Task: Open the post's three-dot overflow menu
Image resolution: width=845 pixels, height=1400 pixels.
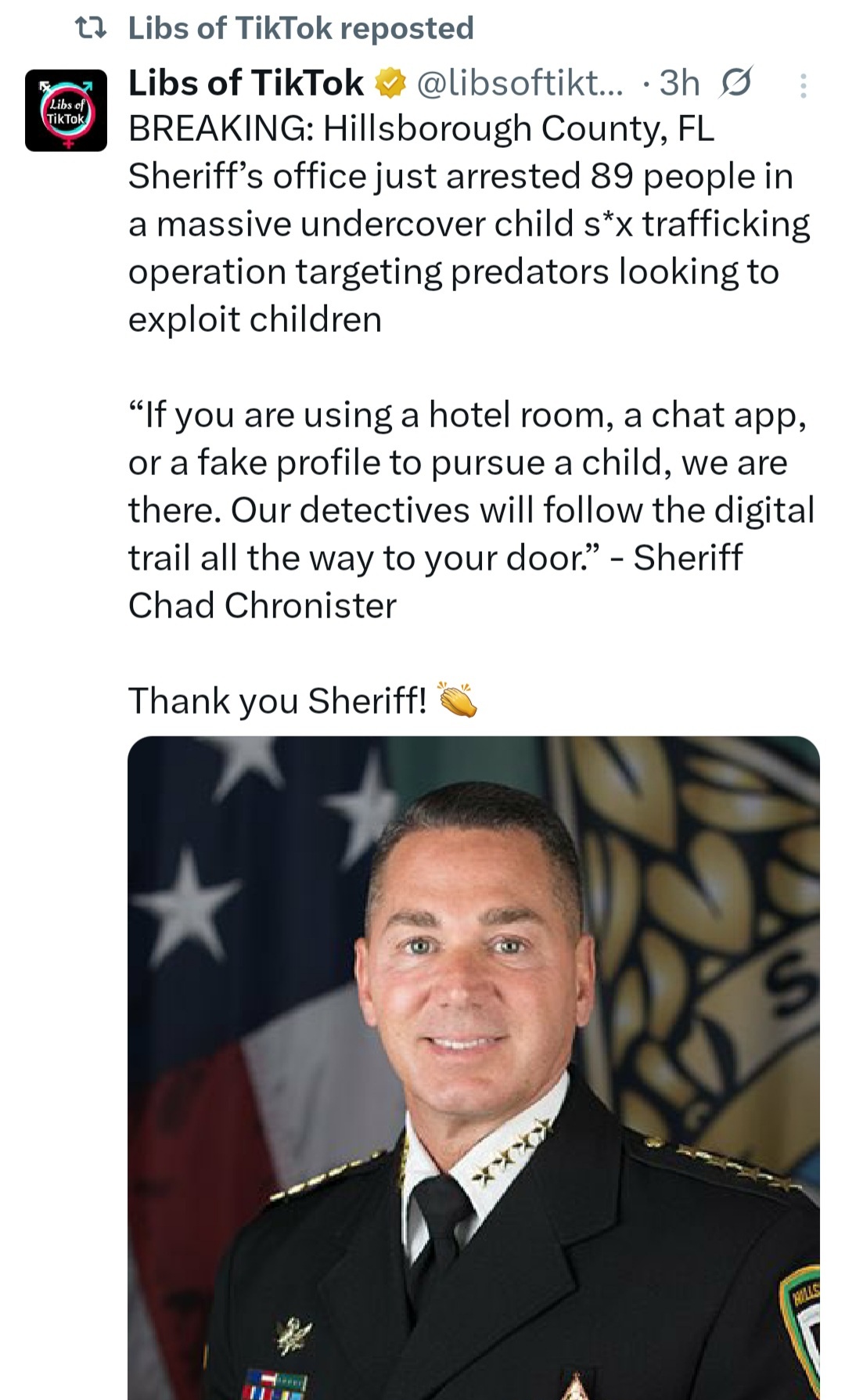Action: pos(803,85)
